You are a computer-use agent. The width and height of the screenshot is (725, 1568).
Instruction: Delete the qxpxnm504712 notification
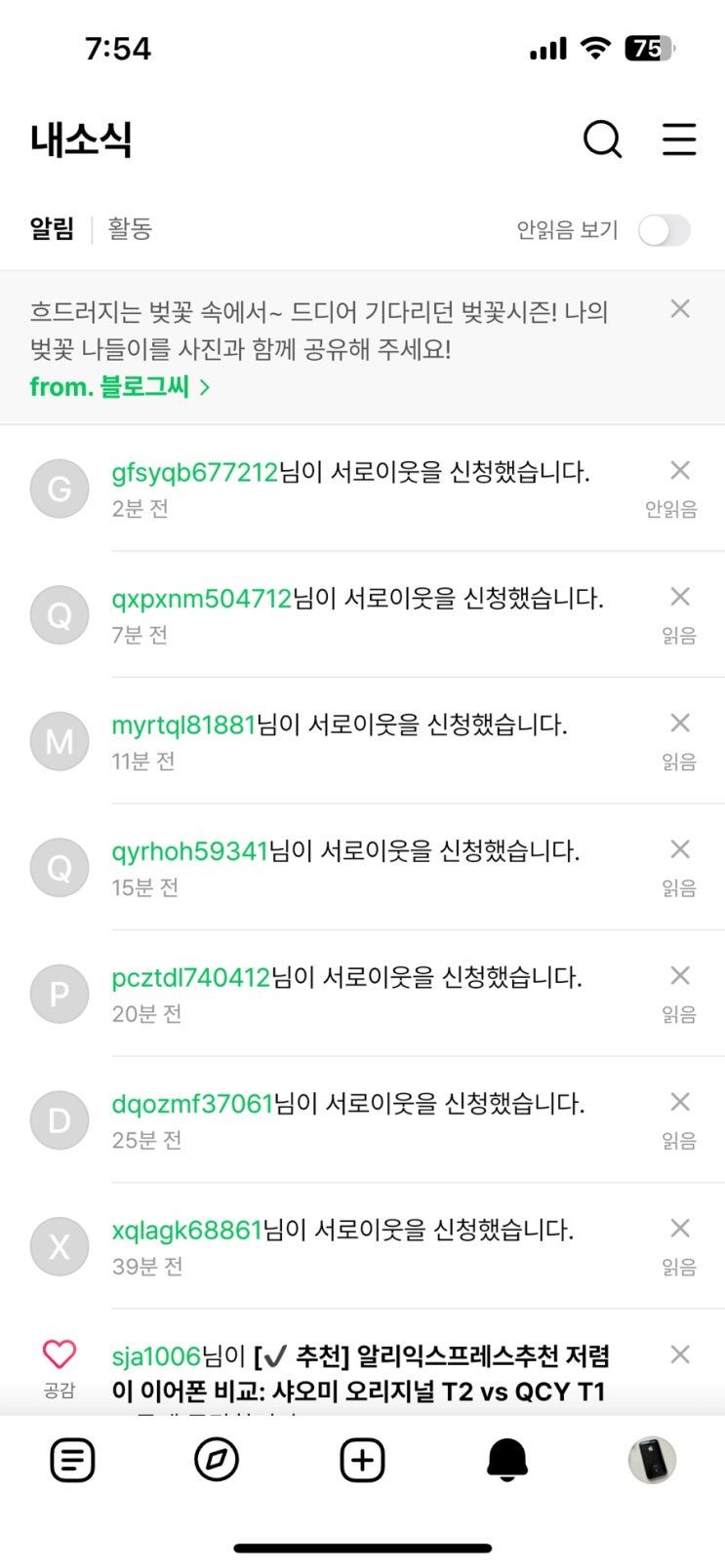(x=680, y=597)
